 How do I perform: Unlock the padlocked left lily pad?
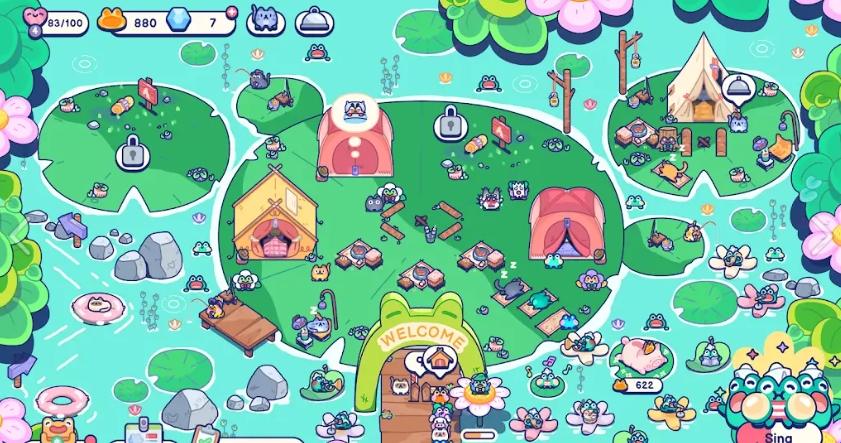pyautogui.click(x=130, y=151)
